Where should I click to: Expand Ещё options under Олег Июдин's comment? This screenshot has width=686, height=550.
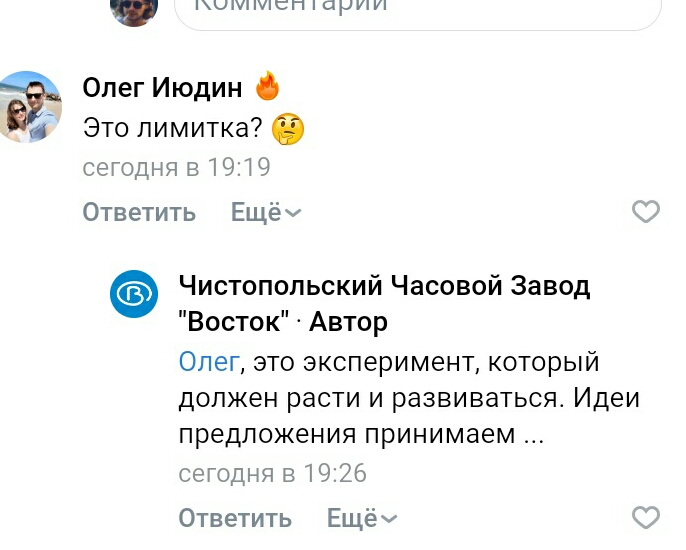pos(265,213)
